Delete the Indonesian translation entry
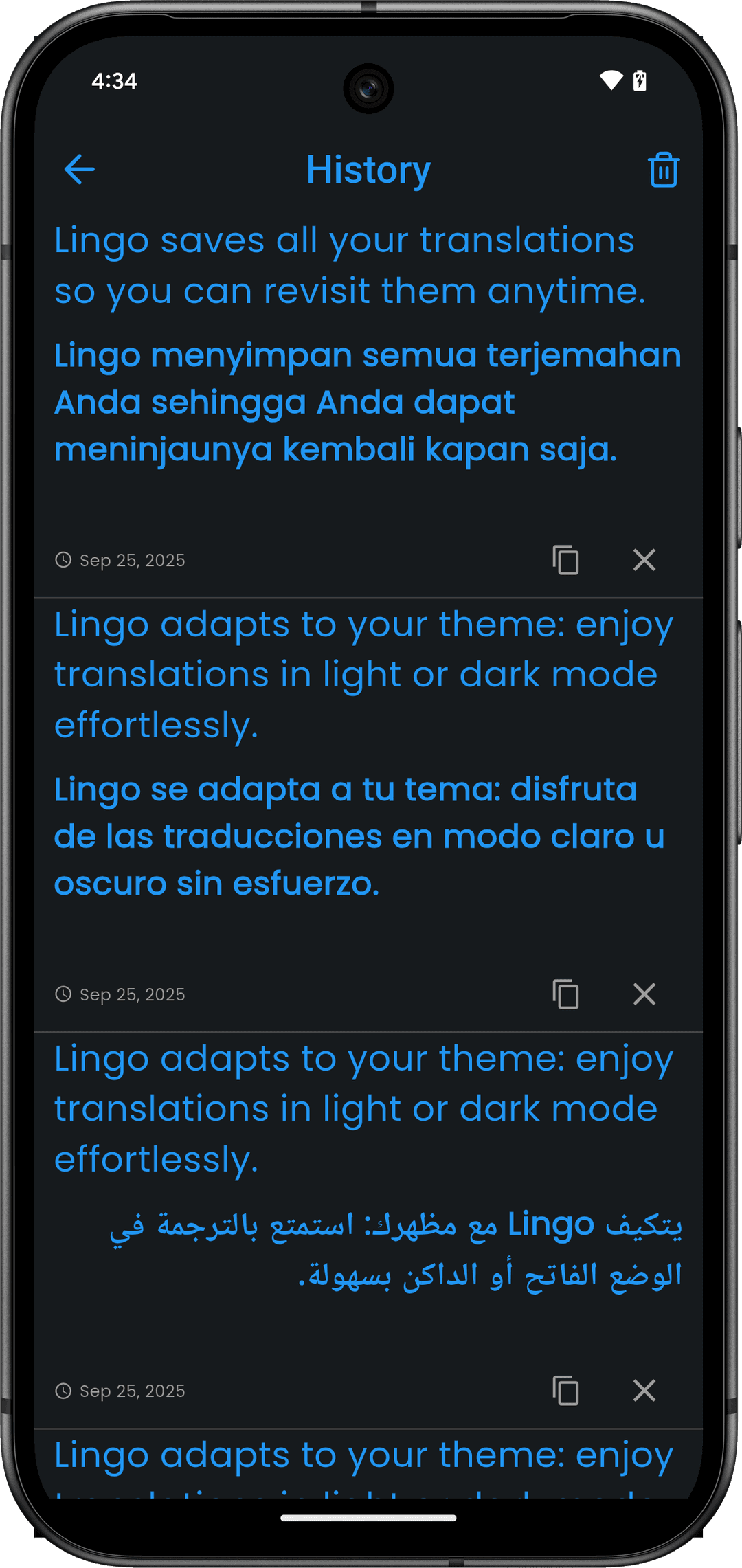The height and width of the screenshot is (1568, 742). [x=644, y=560]
